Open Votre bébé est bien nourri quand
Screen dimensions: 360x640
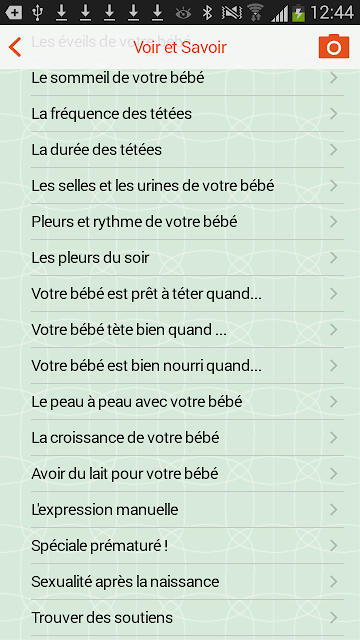click(x=187, y=365)
